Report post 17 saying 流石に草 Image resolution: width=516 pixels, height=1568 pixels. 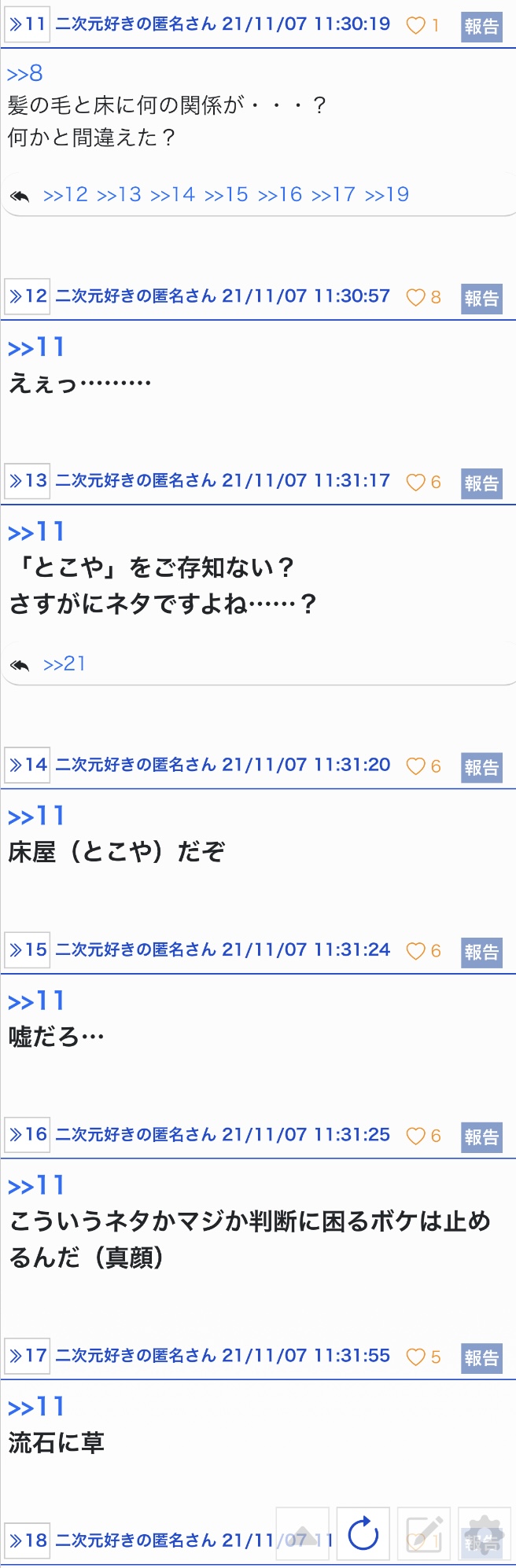481,1357
